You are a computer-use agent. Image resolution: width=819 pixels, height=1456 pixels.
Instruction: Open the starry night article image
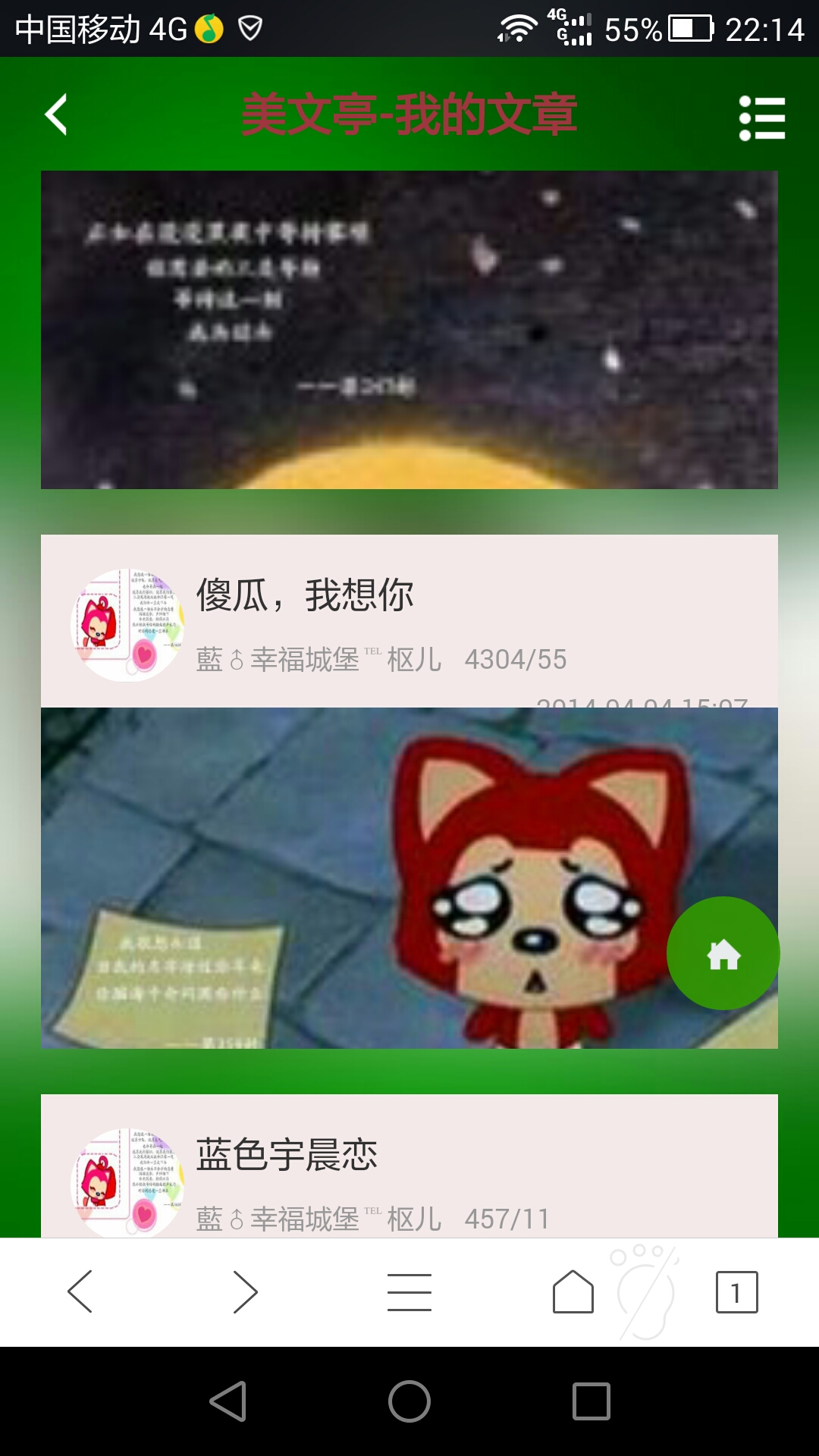click(x=409, y=330)
